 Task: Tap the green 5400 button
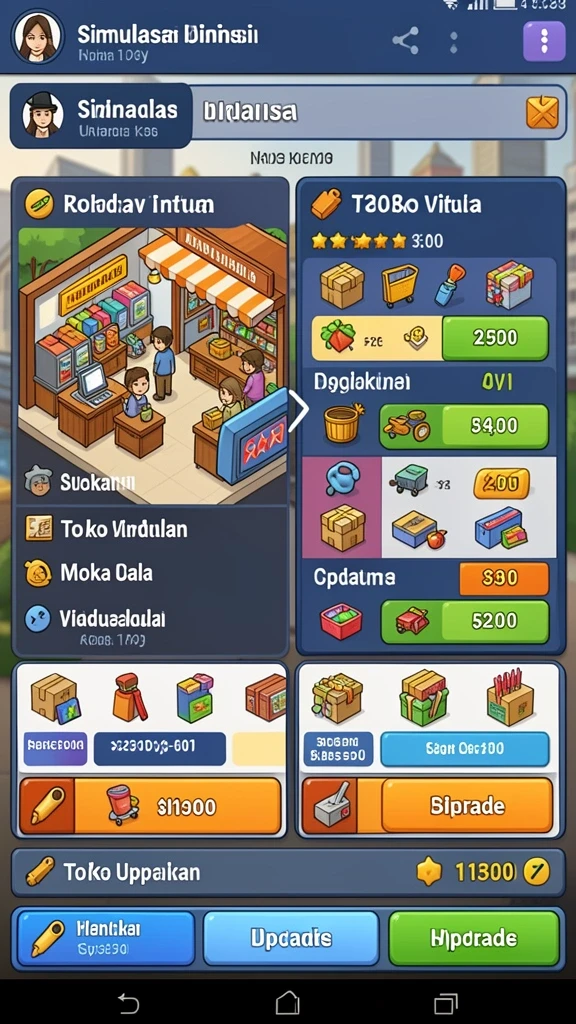pos(495,426)
